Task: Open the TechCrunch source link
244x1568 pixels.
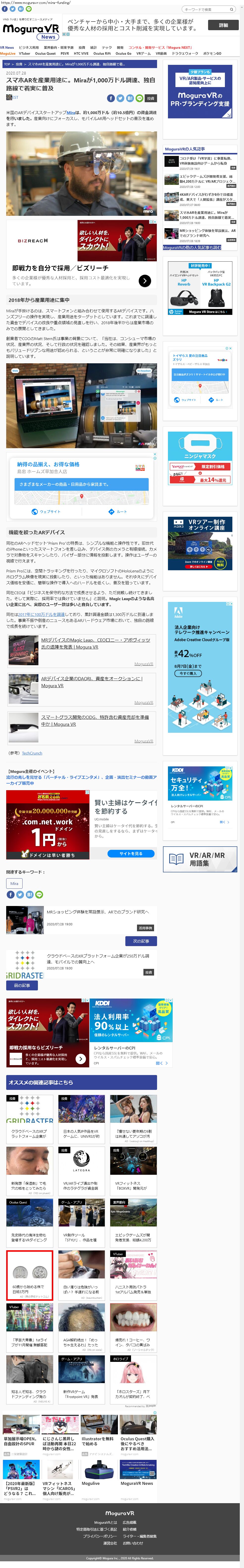Action: coord(32,753)
